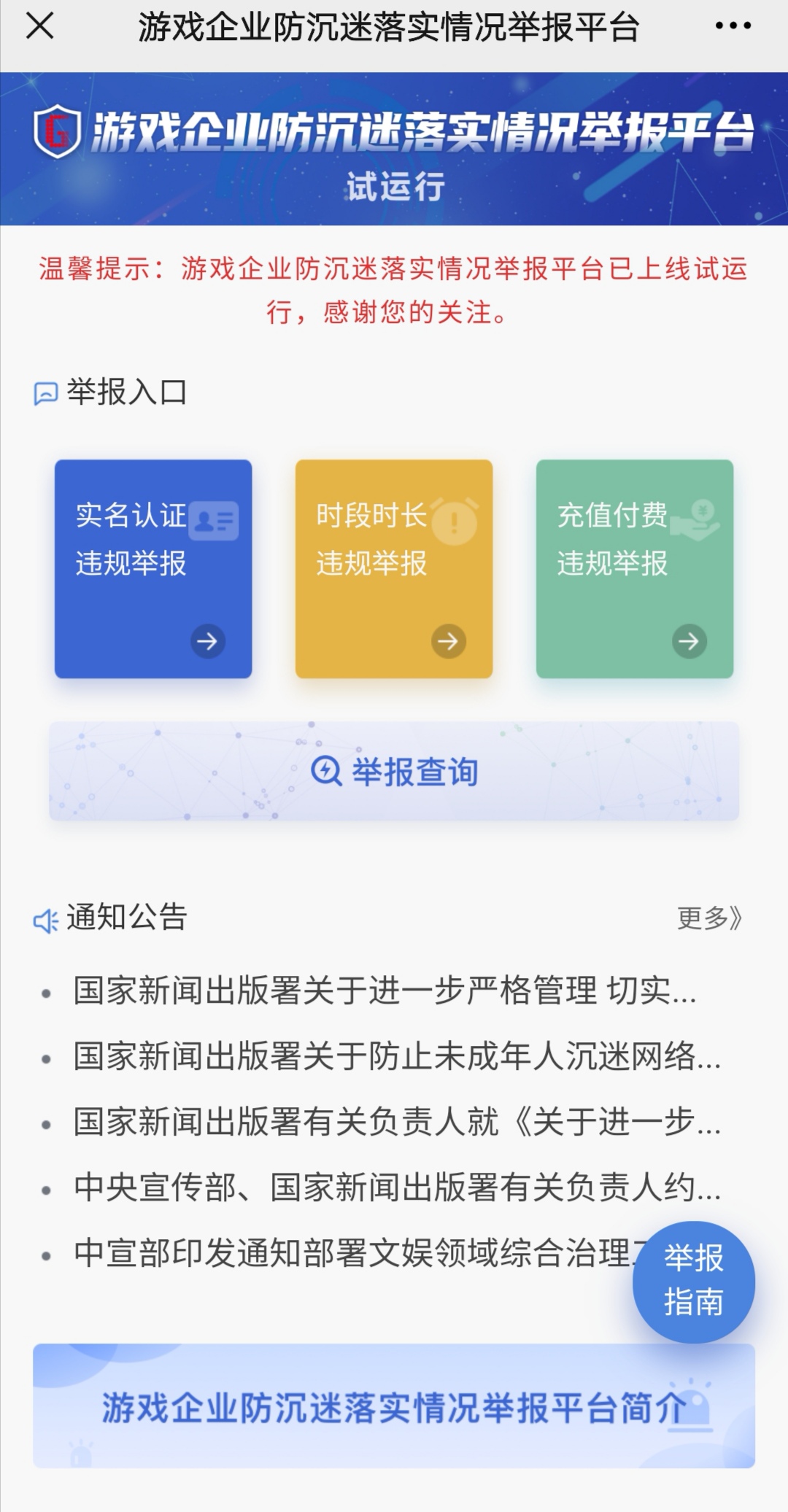Open 实名认证违规举报 card

[x=153, y=568]
